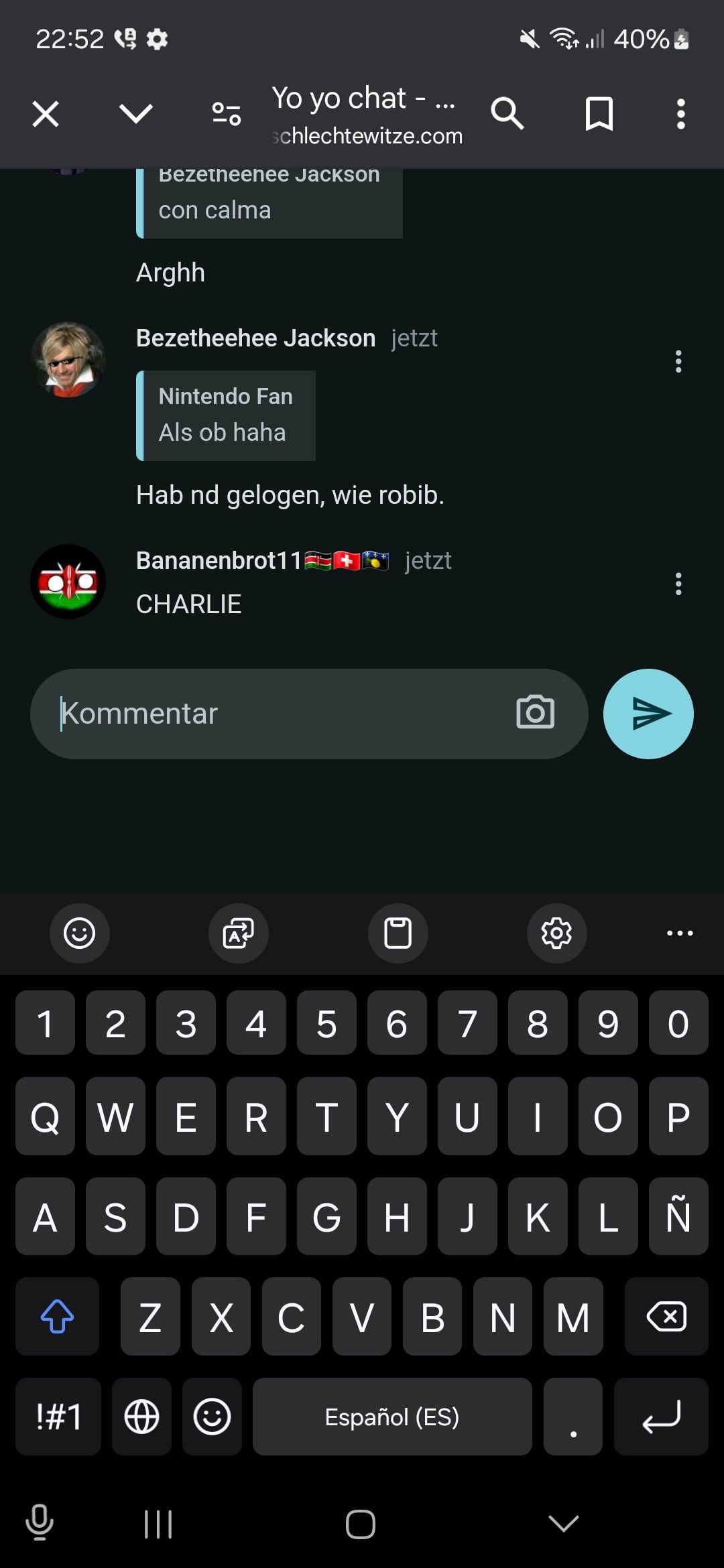The height and width of the screenshot is (1568, 724).
Task: Open the keyboard translate tool
Action: pos(239,933)
